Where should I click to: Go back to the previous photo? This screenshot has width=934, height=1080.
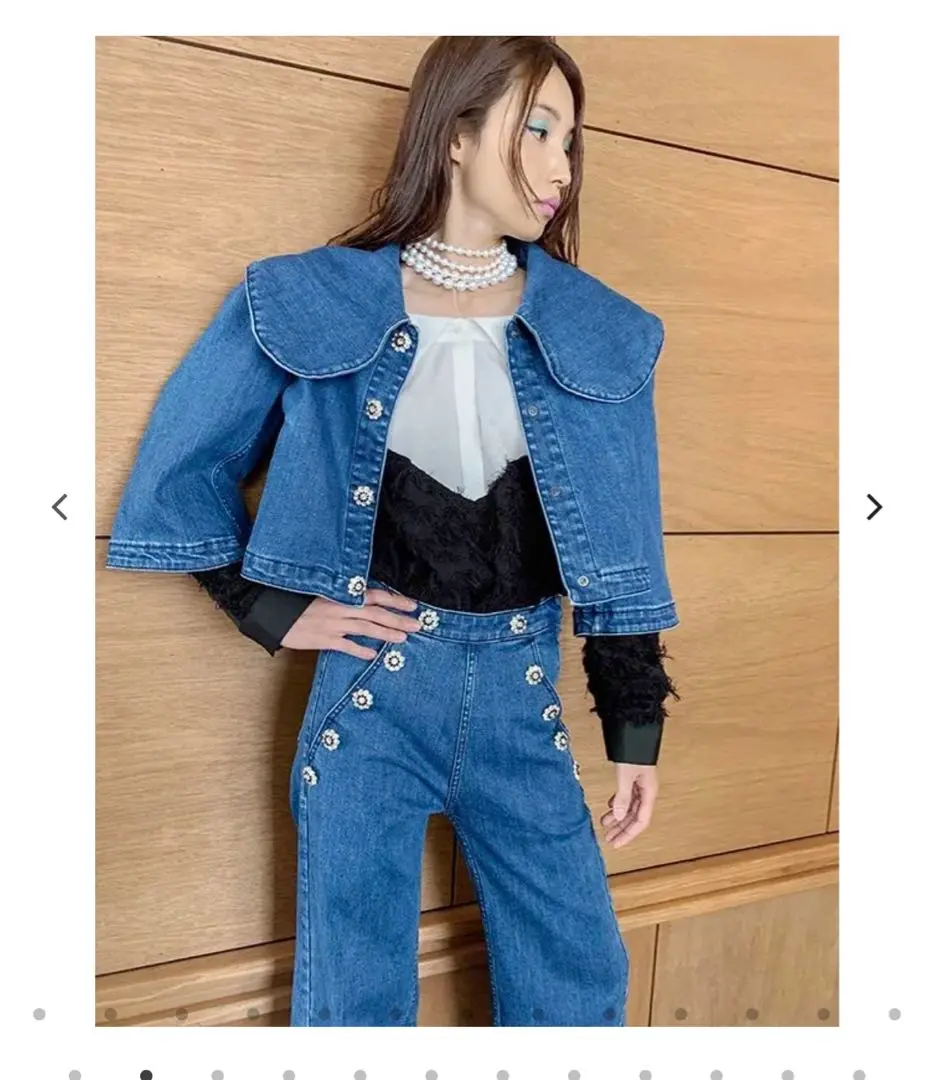coord(60,507)
